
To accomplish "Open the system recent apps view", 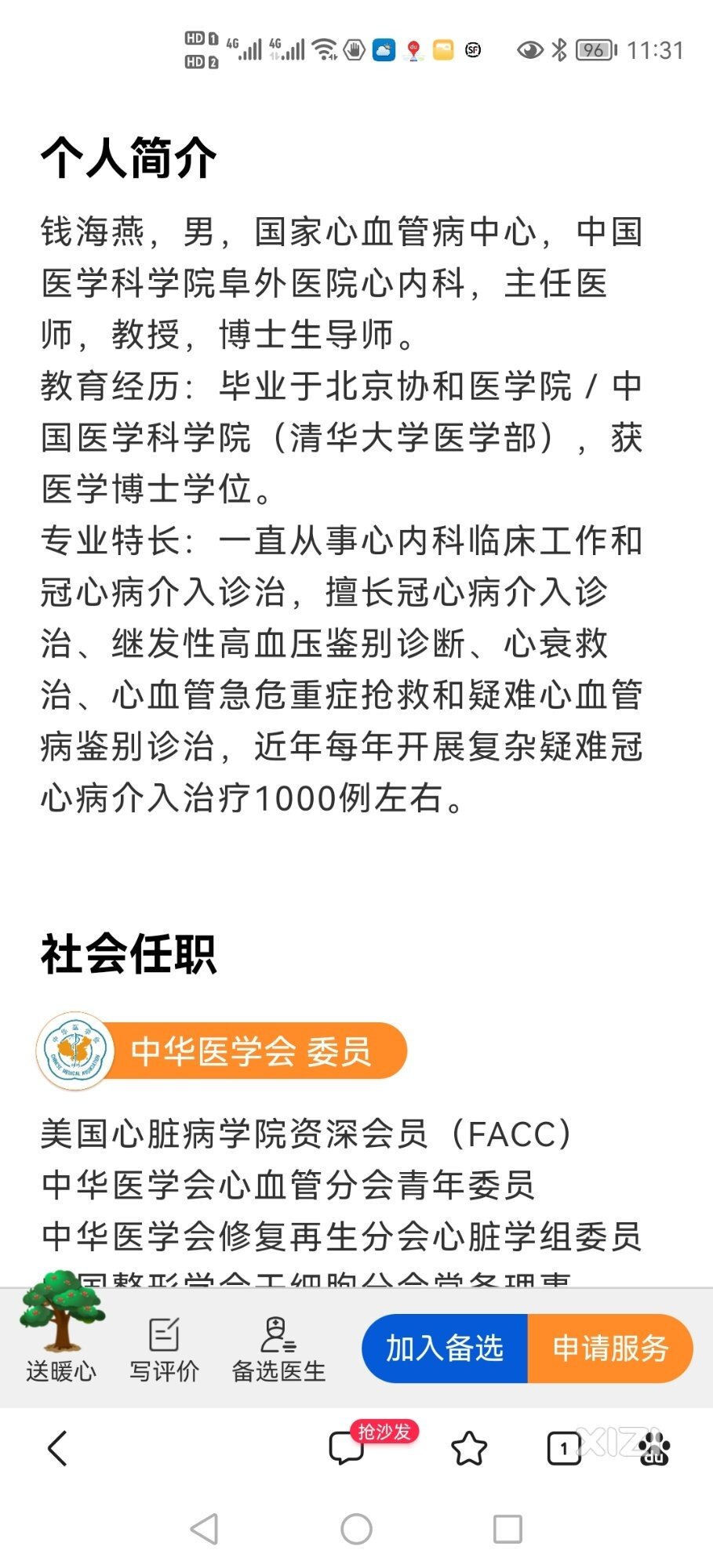I will point(507,1528).
